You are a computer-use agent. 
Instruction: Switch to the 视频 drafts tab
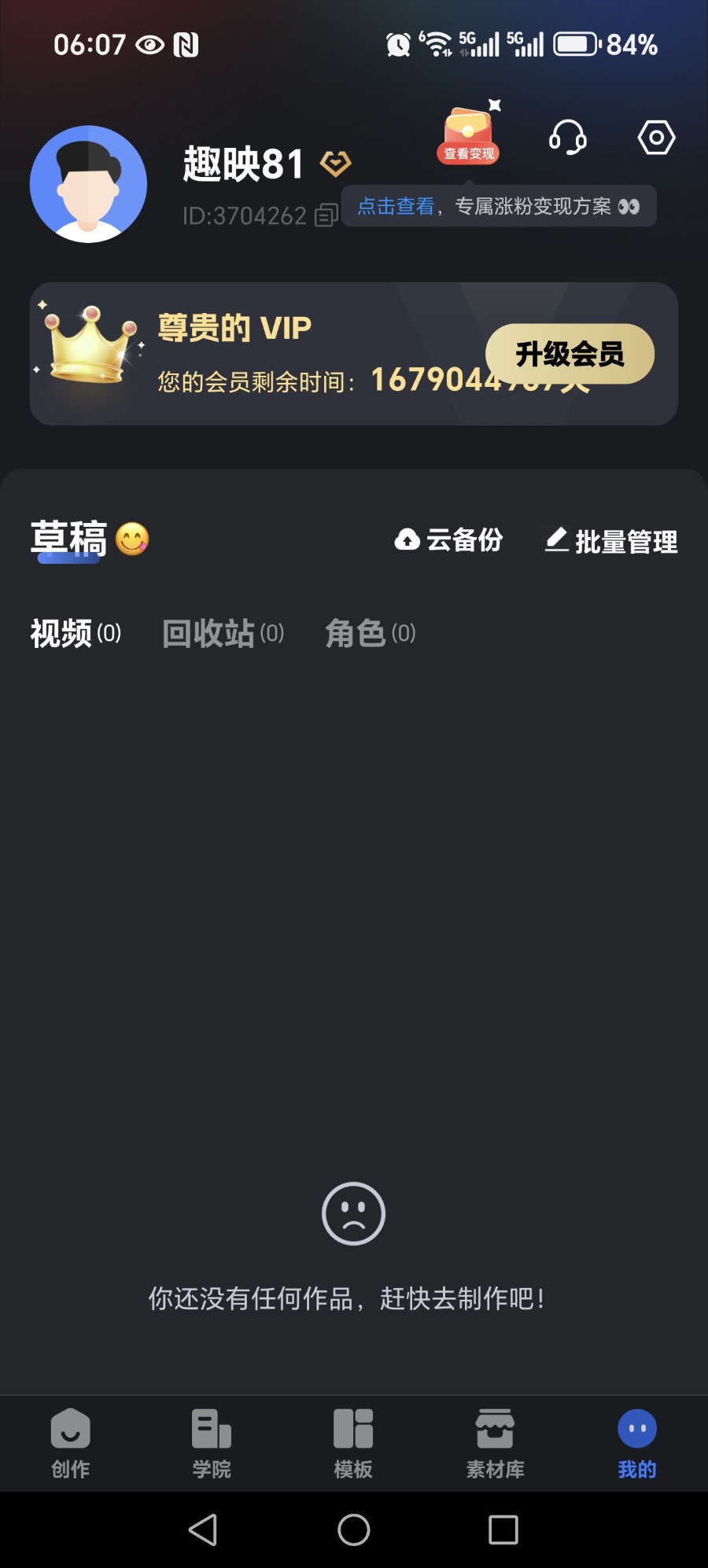pyautogui.click(x=76, y=633)
